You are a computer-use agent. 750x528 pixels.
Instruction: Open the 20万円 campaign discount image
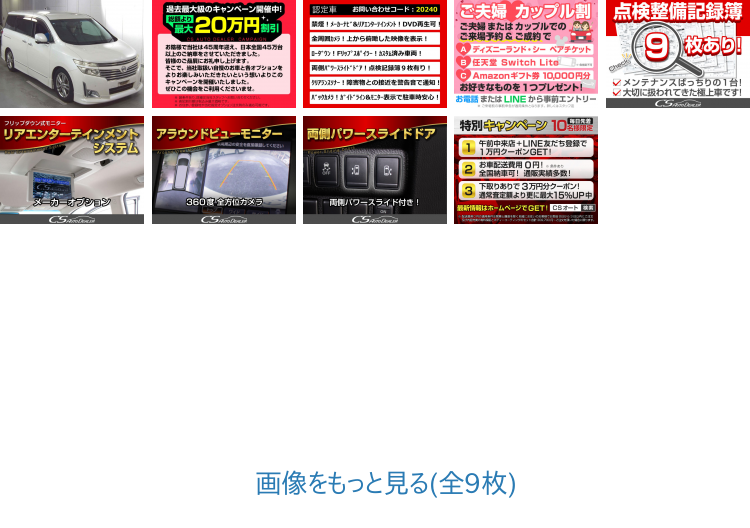pyautogui.click(x=224, y=53)
